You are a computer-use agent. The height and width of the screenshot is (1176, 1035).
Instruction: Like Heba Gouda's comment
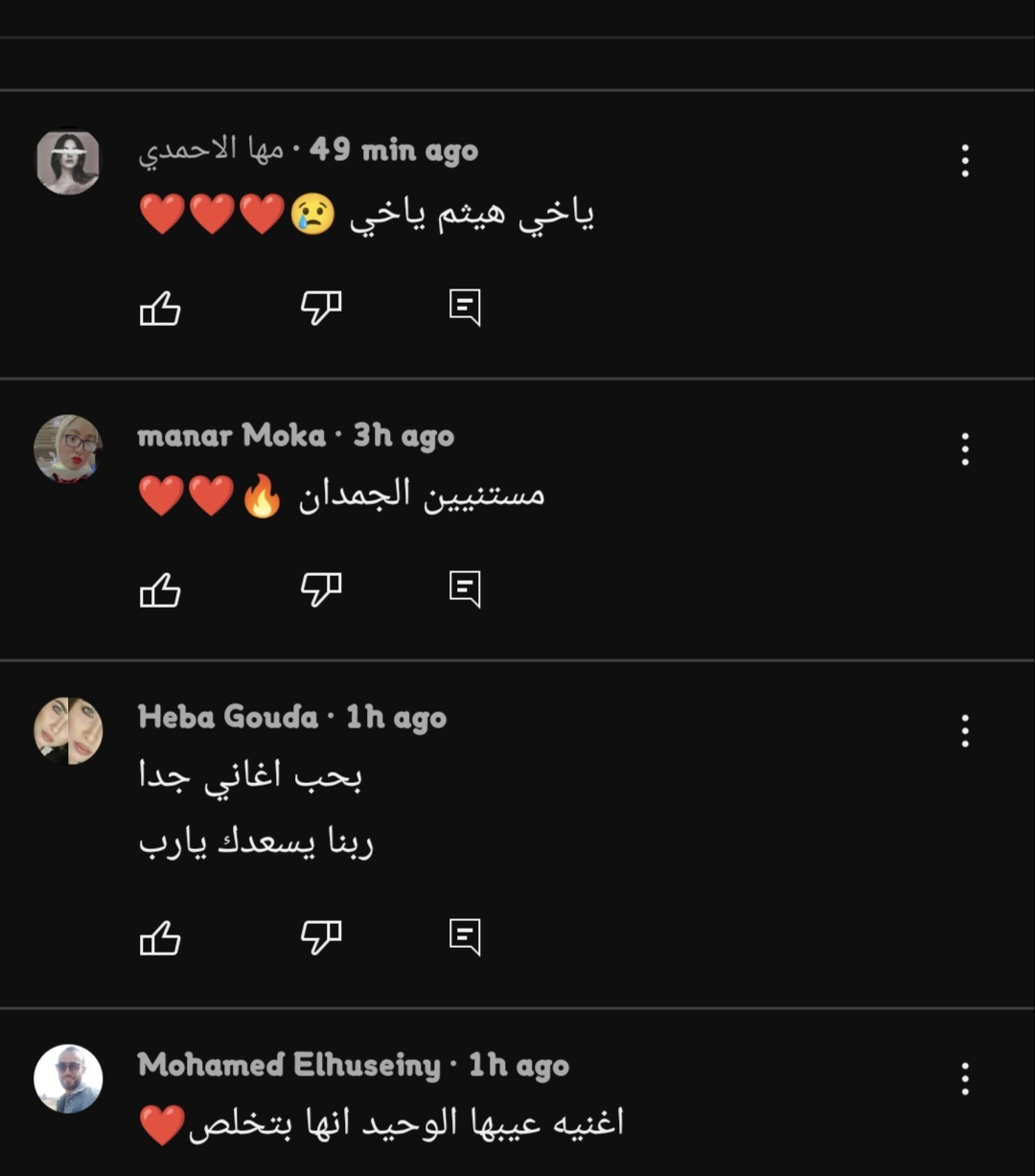pos(160,937)
